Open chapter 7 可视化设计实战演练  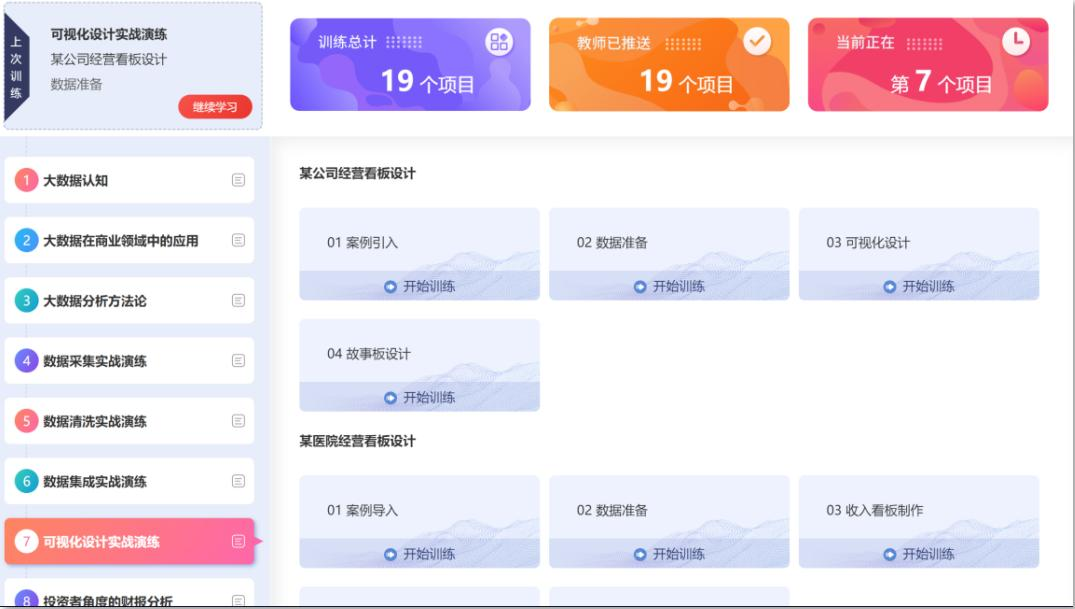click(129, 541)
